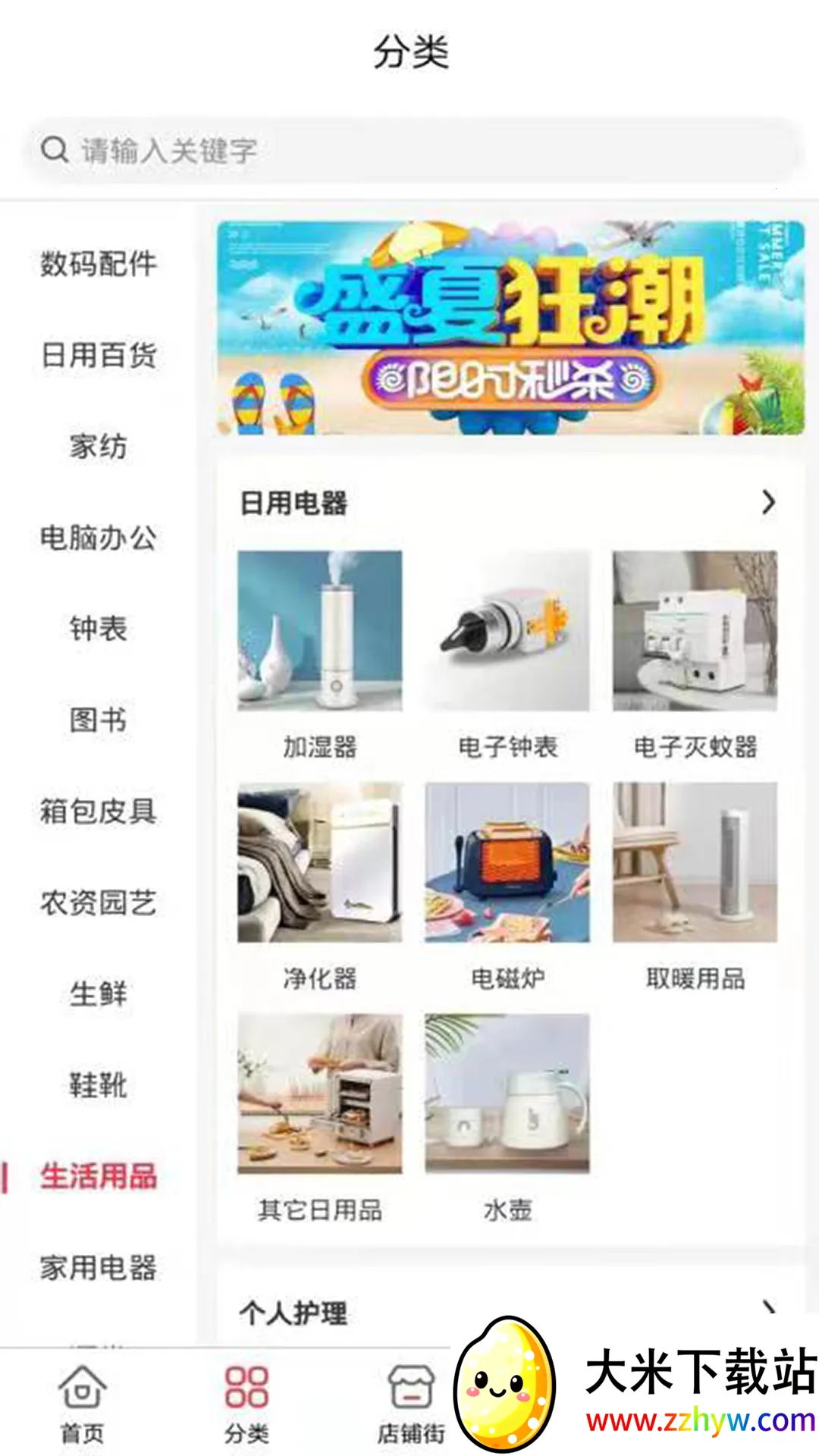
Task: Open the 盛夏狂潮 summer sale banner
Action: coord(510,328)
